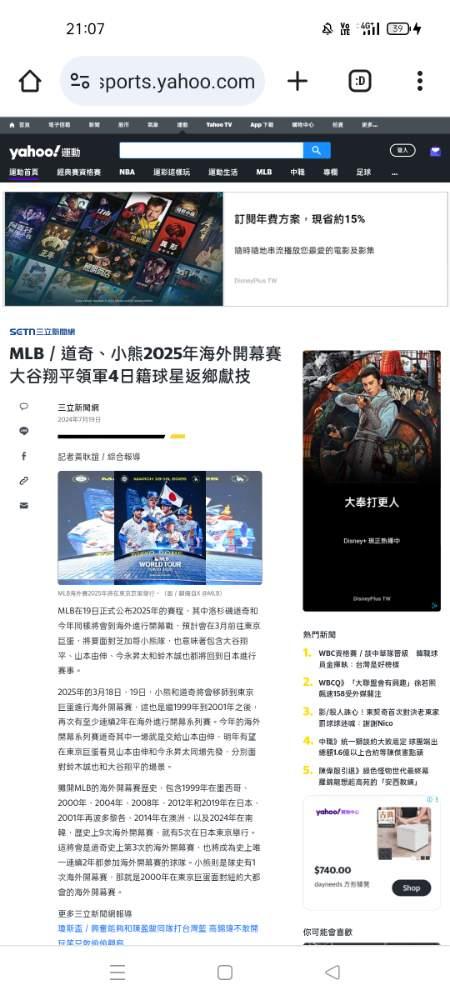Tap the sports.yahoo.com address bar
This screenshot has height=1000, width=450.
point(163,81)
